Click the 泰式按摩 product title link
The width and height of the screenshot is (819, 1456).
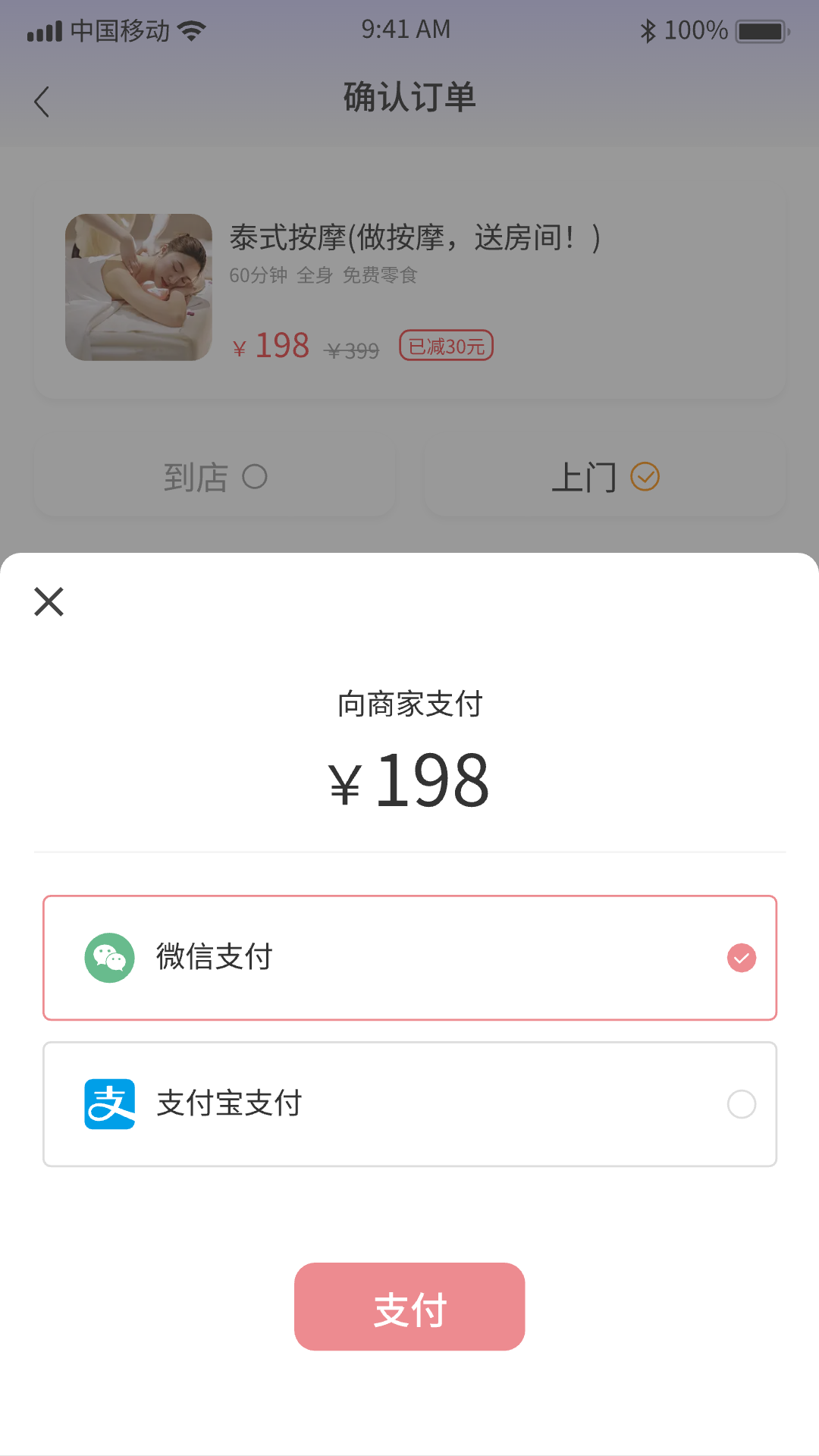(415, 237)
